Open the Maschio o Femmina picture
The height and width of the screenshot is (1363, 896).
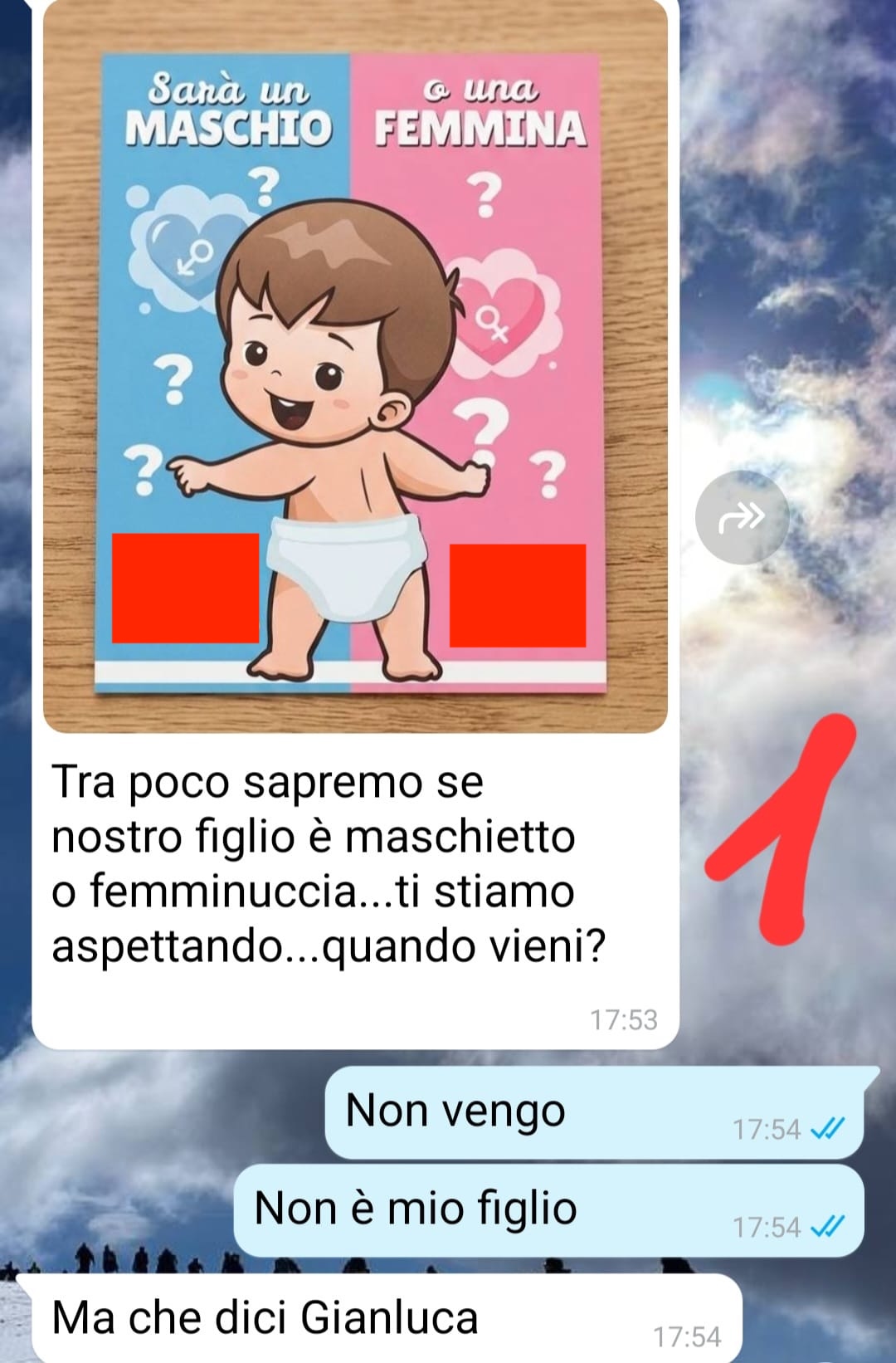point(355,365)
